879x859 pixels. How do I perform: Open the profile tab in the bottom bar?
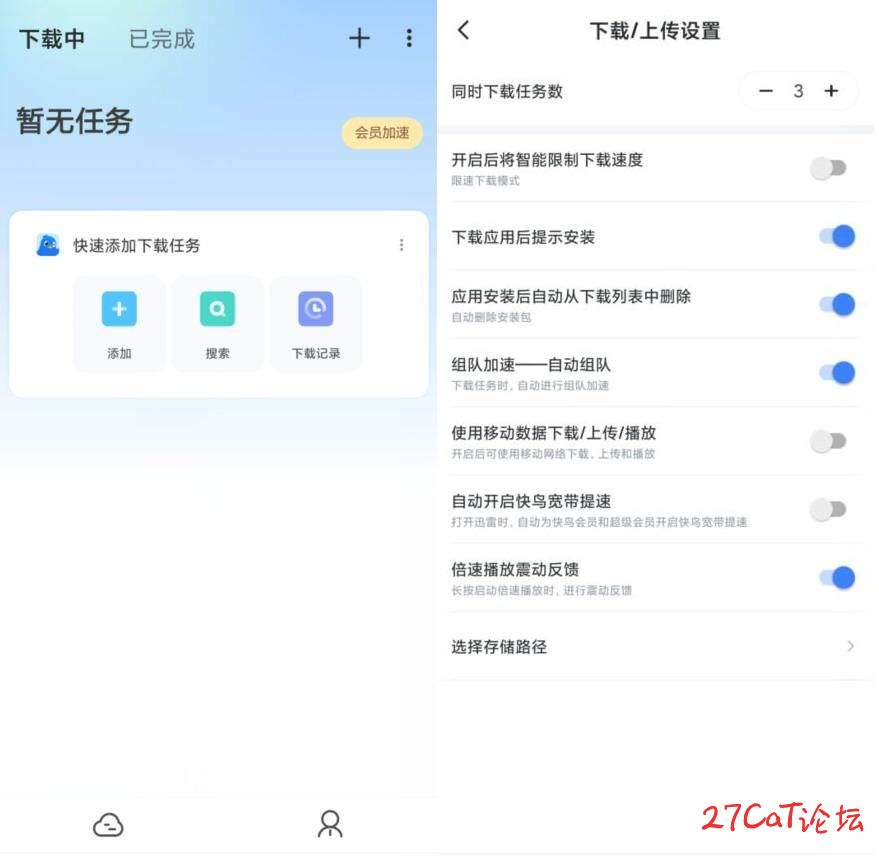point(330,824)
